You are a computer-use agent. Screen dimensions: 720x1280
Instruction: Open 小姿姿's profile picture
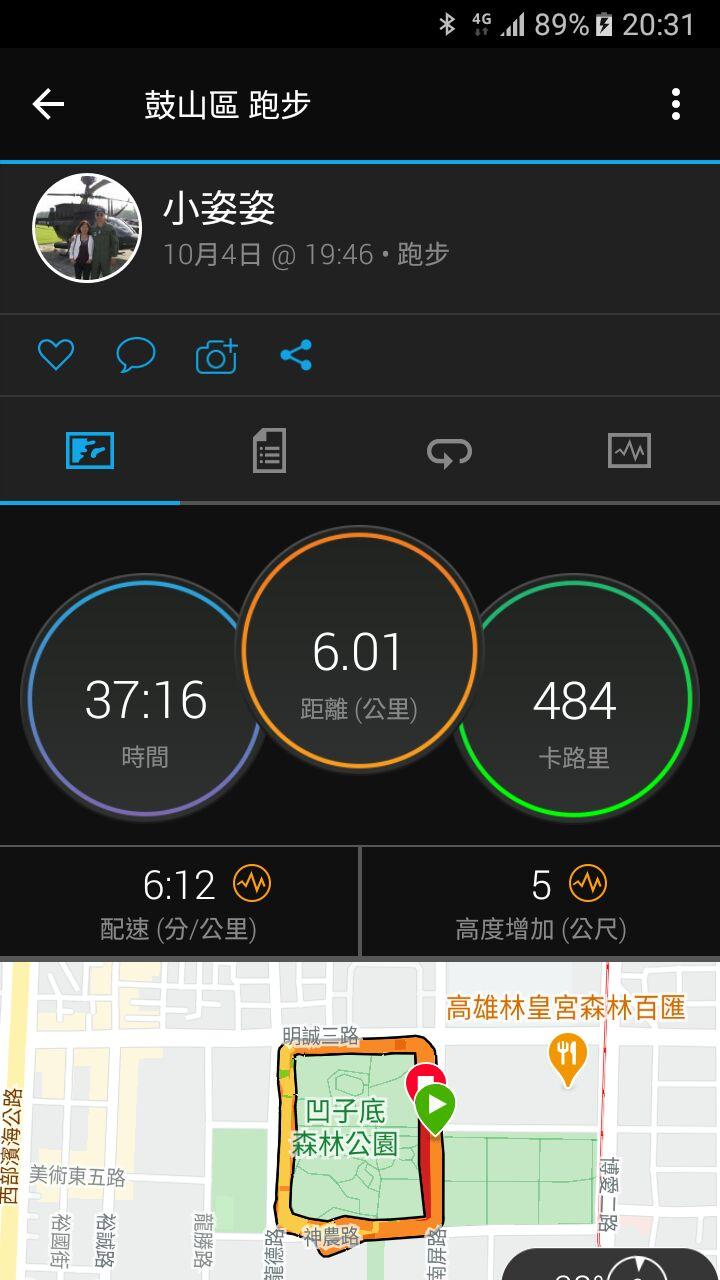87,228
